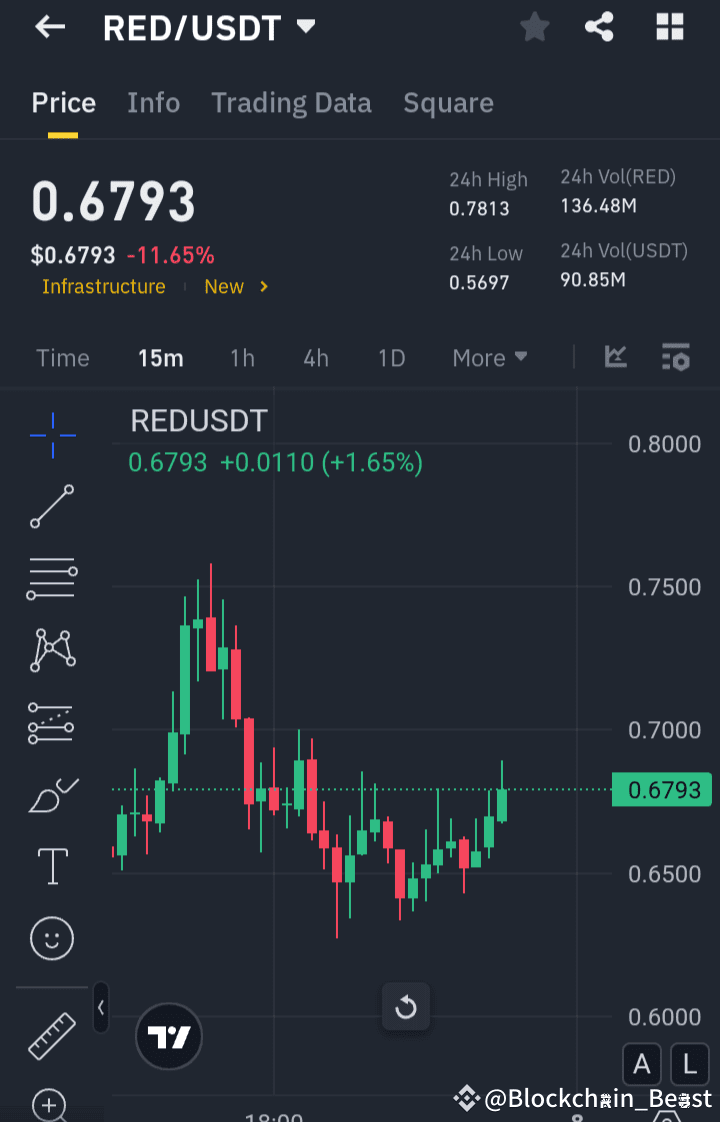Viewport: 720px width, 1122px height.
Task: Select the text annotation tool
Action: (x=51, y=866)
